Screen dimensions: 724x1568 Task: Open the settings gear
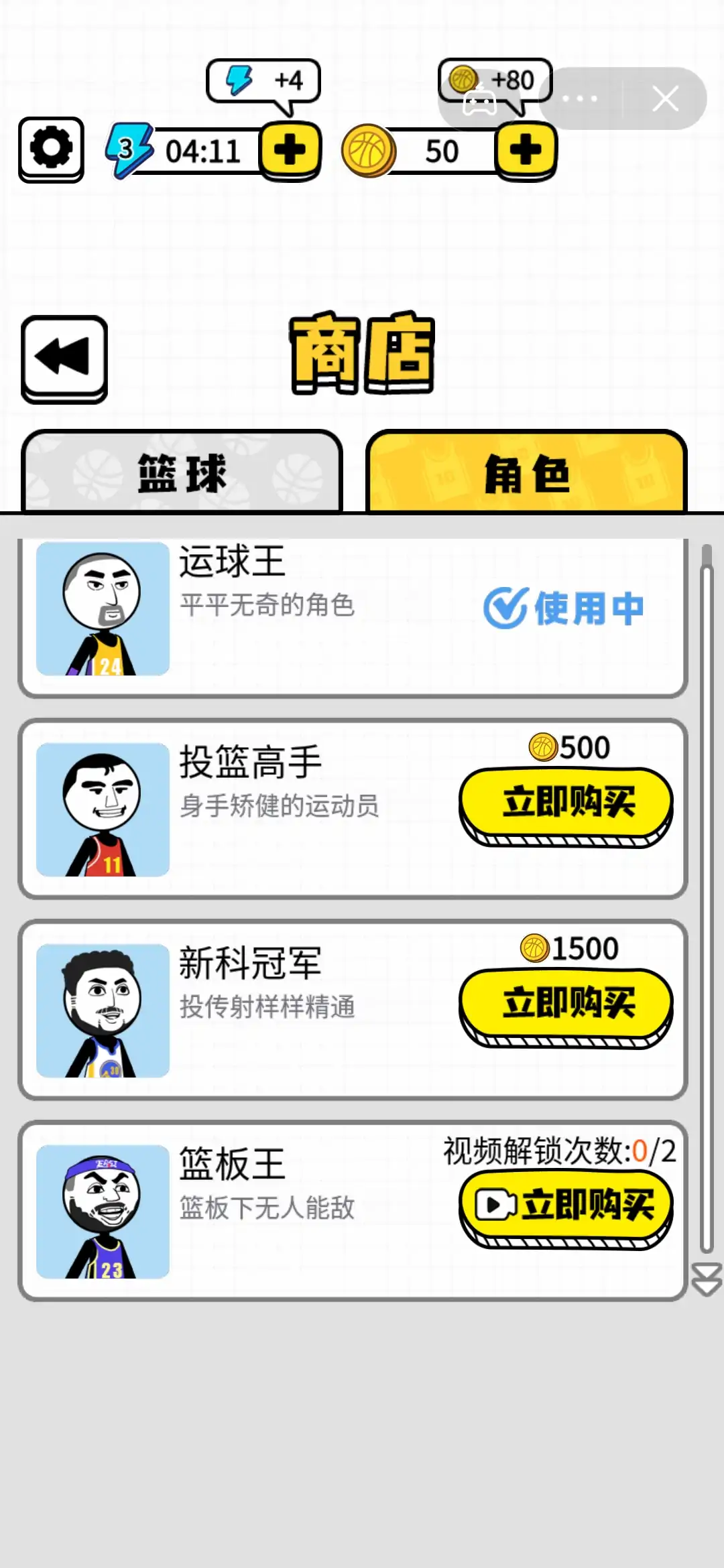click(51, 149)
